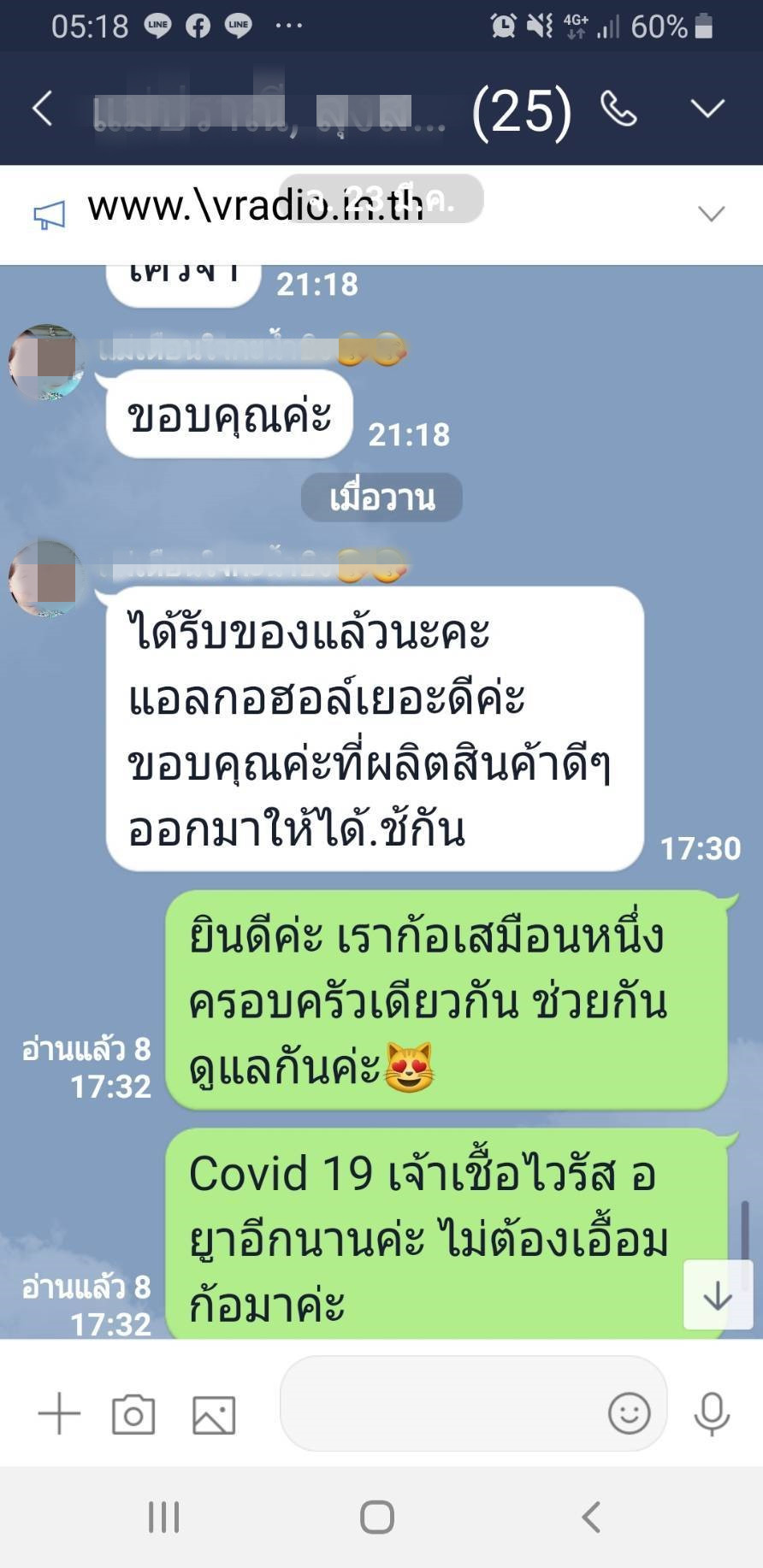Open the chat options dropdown arrow
Screen dimensions: 763x1568
click(x=707, y=109)
